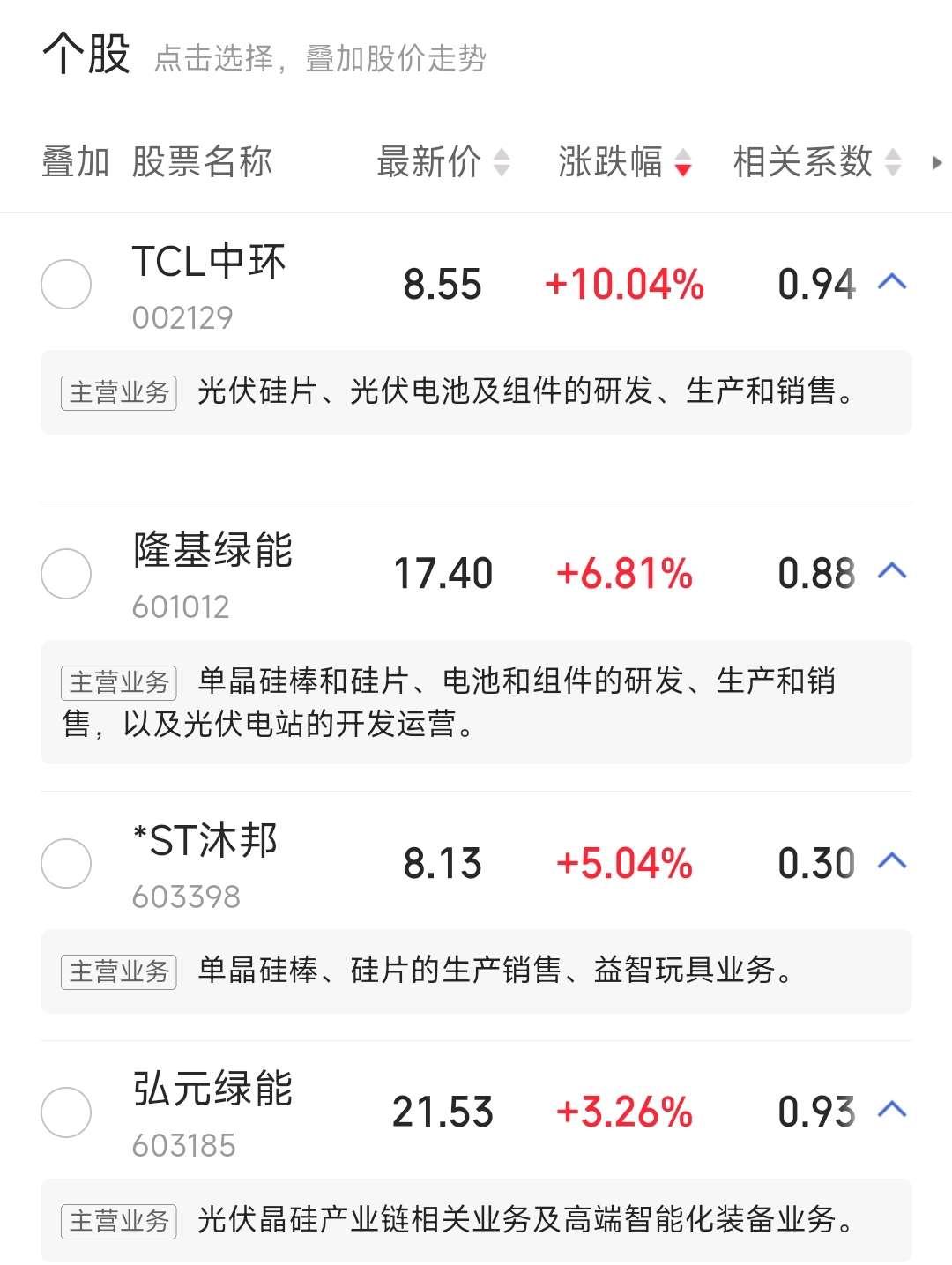Open *ST沐邦 603398 stock details

(x=205, y=862)
